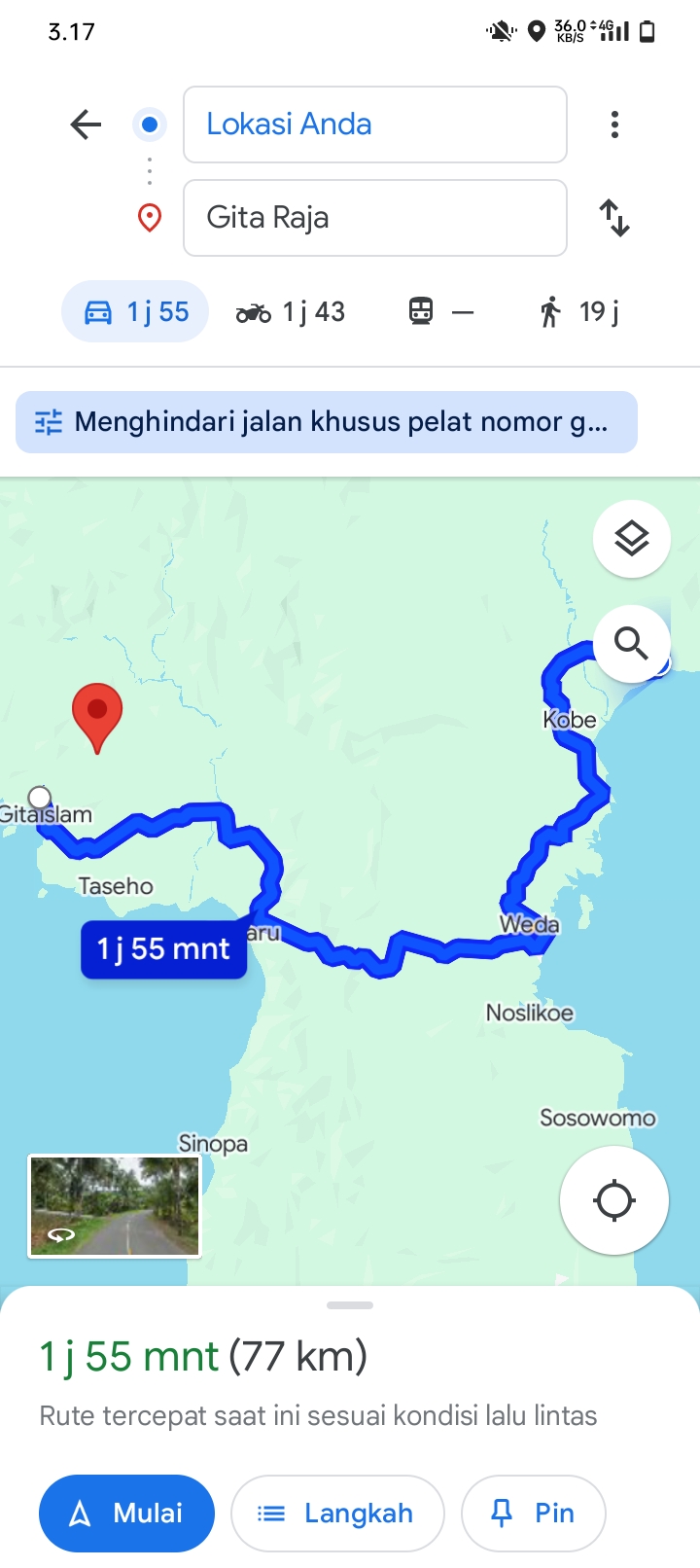Screen dimensions: 700x1568
Task: Search along the route
Action: point(632,643)
